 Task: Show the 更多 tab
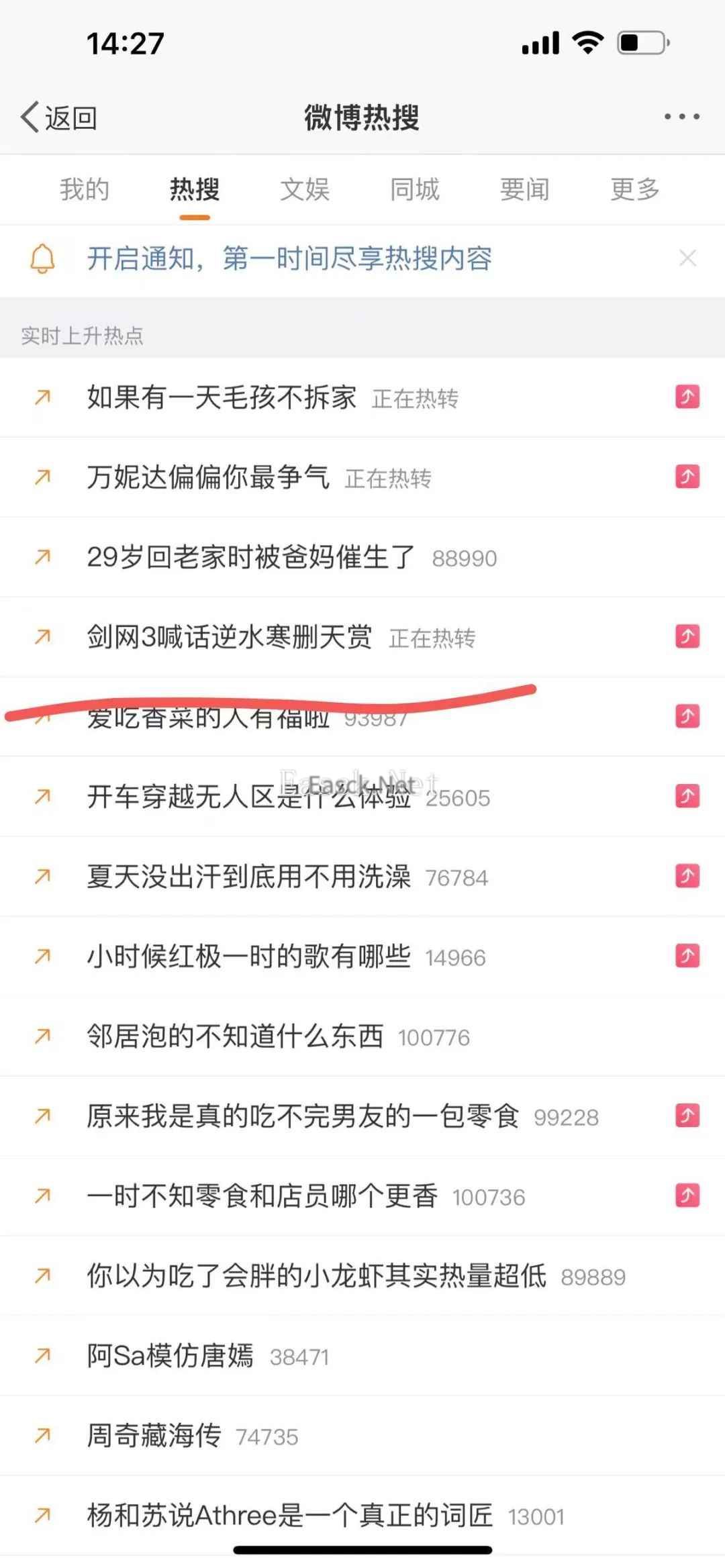(634, 190)
